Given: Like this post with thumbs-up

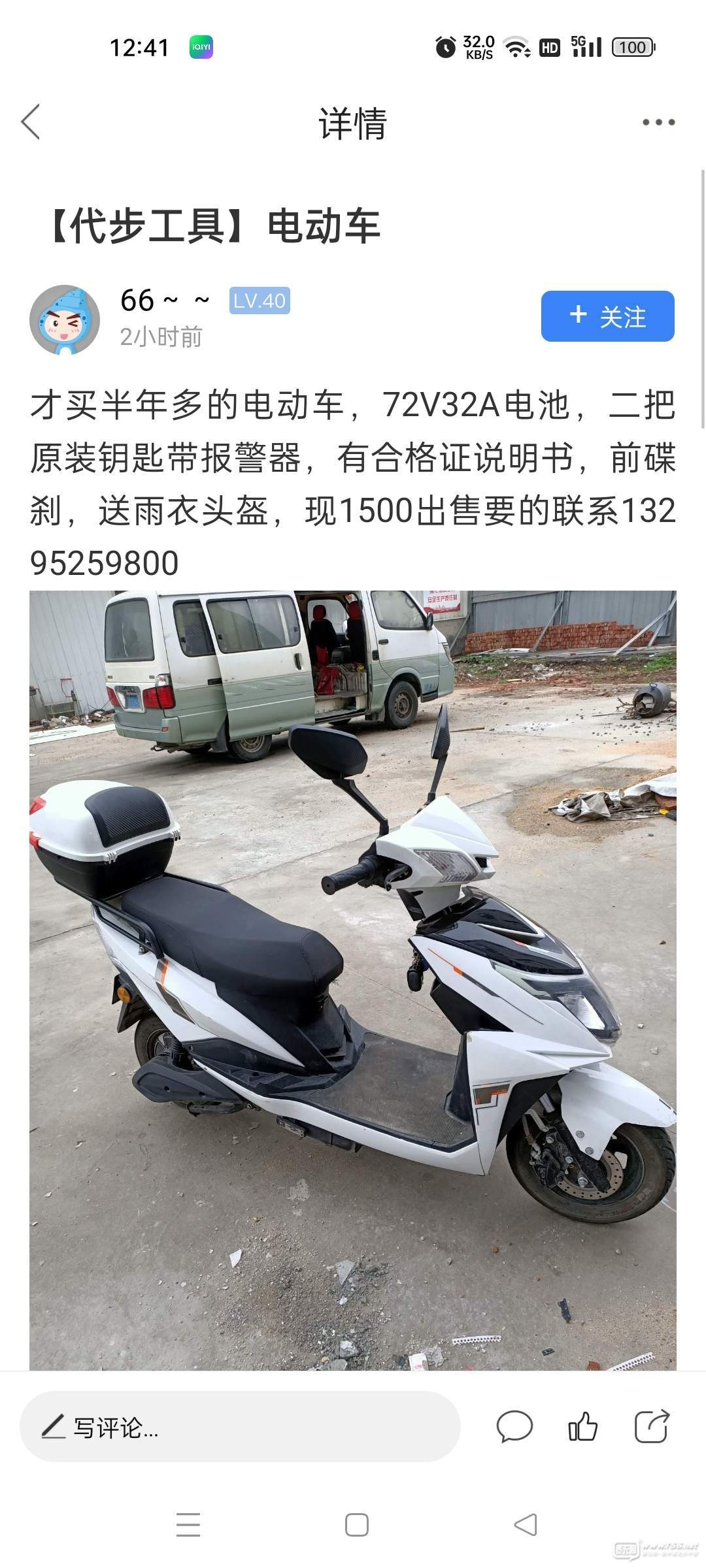Looking at the screenshot, I should point(582,1426).
